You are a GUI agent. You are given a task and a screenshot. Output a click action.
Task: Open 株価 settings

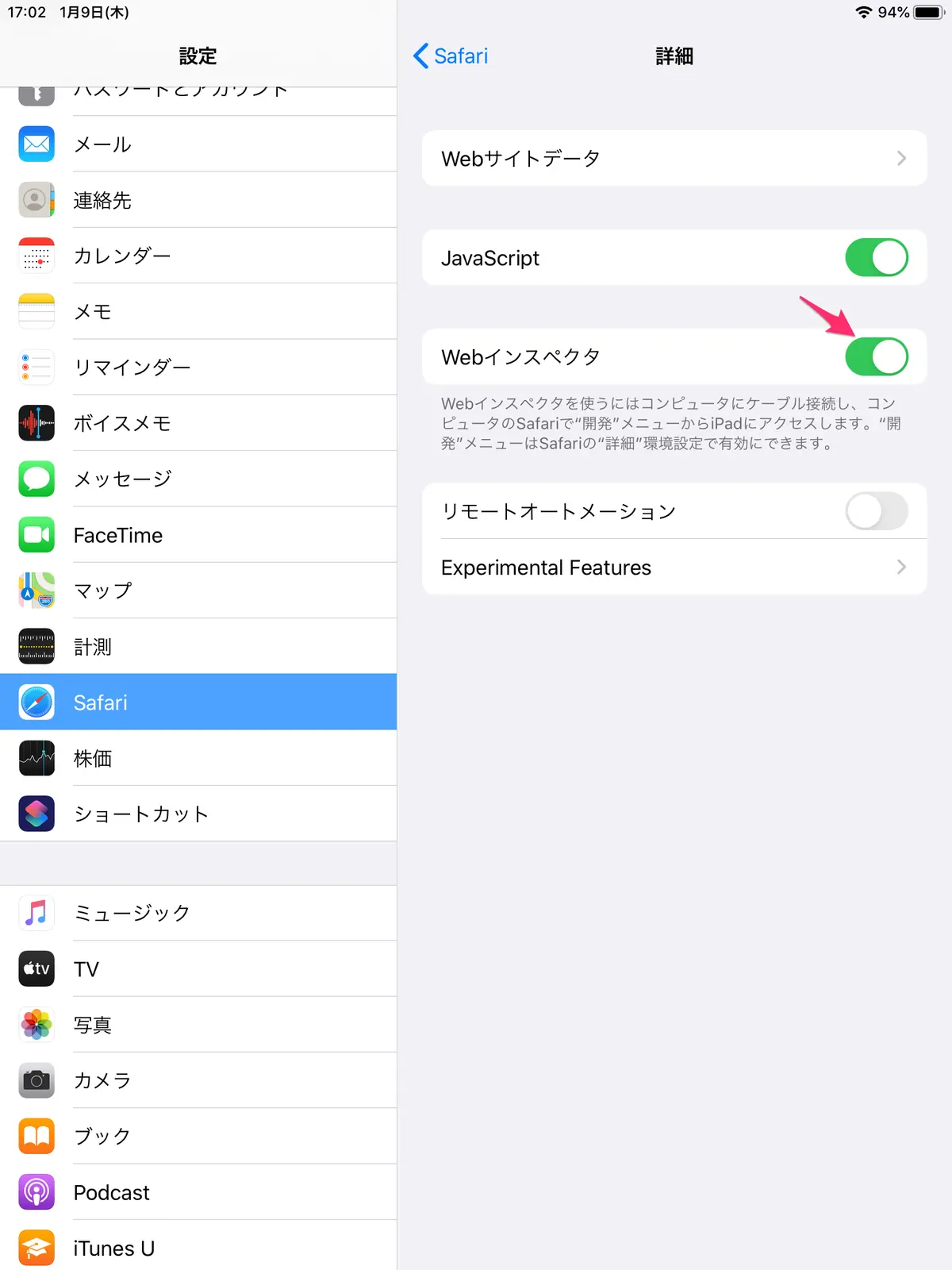pyautogui.click(x=198, y=758)
